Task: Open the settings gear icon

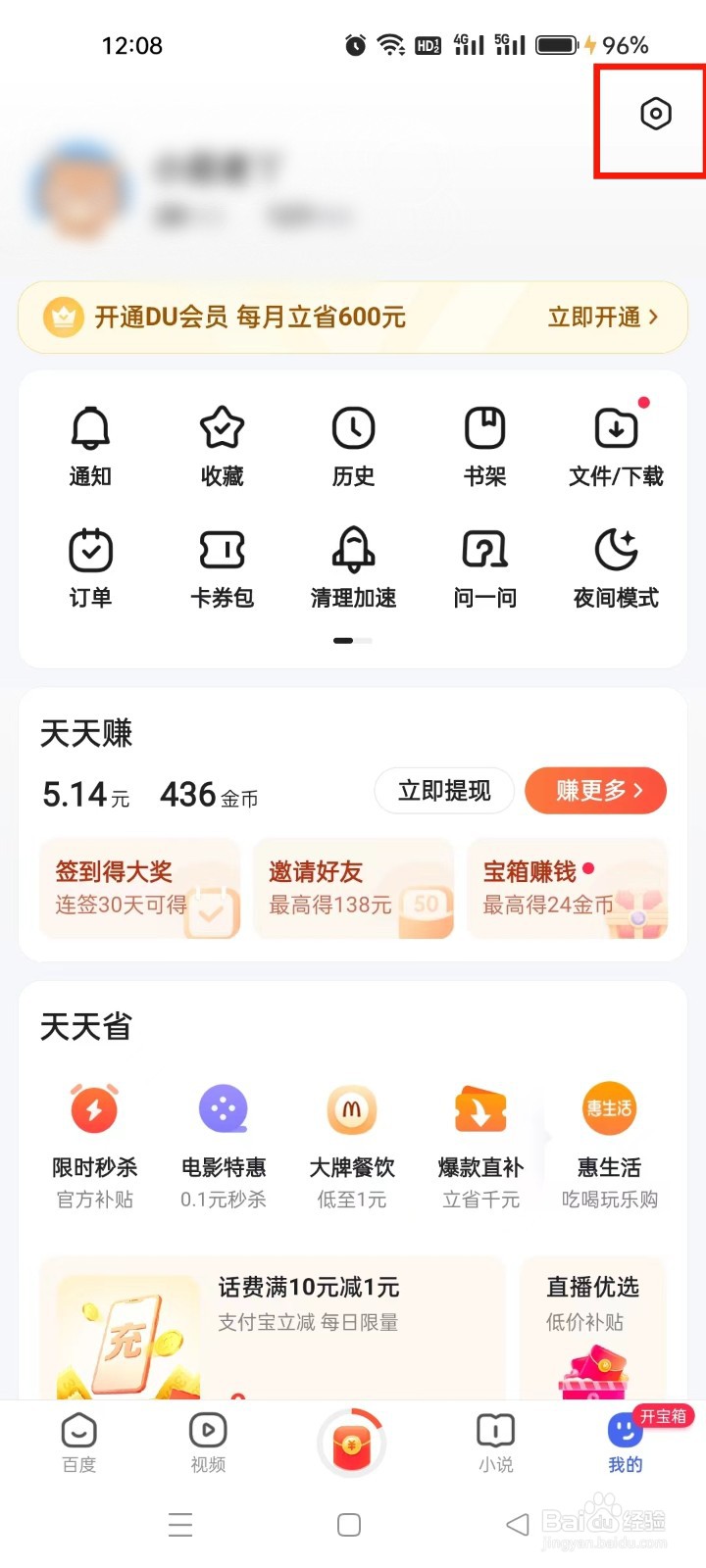Action: 655,114
